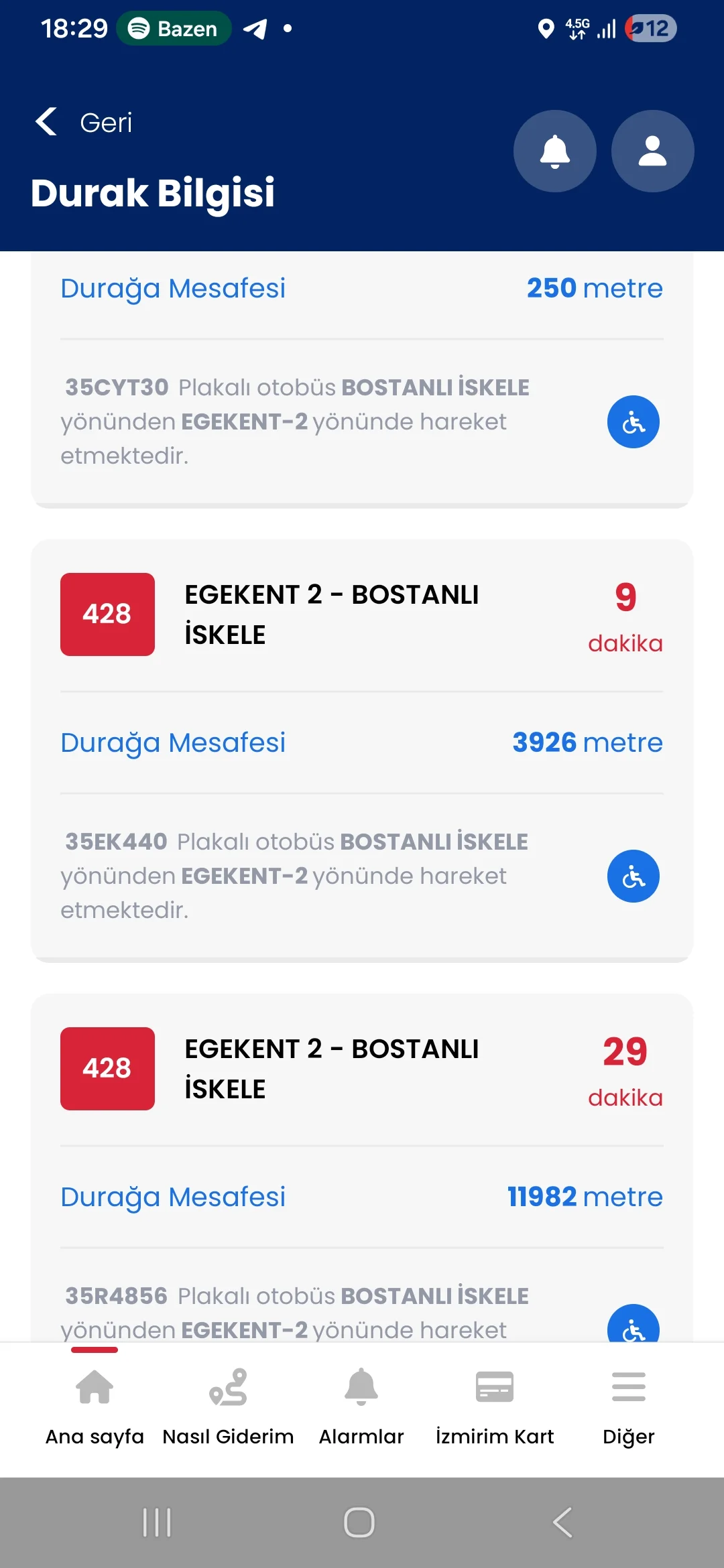Open notifications via the bell icon

554,151
